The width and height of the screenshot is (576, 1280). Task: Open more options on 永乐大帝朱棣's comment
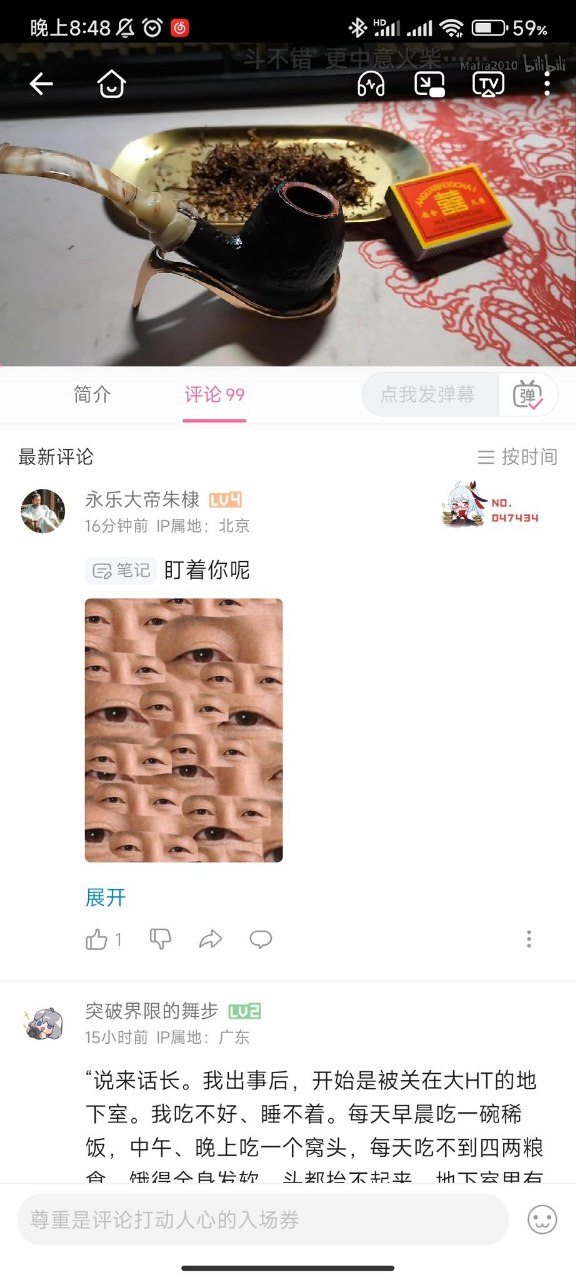pyautogui.click(x=529, y=939)
